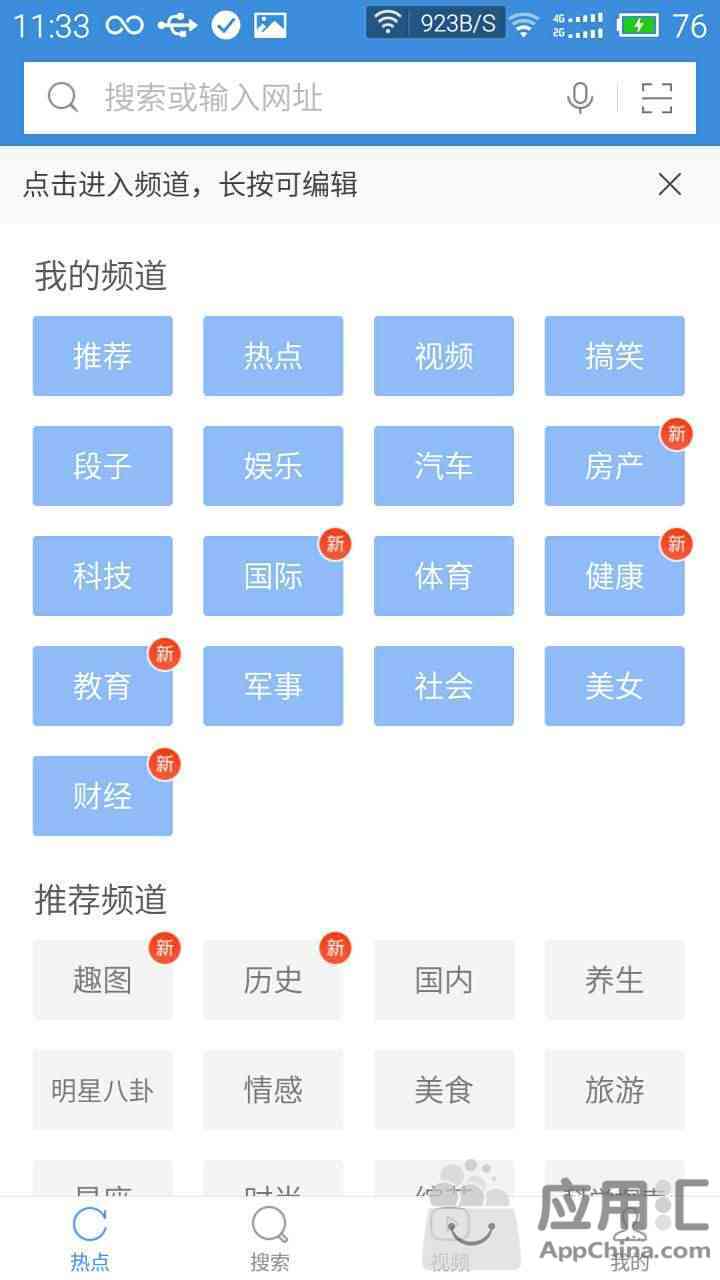Add the 历史 recommended channel
This screenshot has width=720, height=1280.
tap(273, 980)
